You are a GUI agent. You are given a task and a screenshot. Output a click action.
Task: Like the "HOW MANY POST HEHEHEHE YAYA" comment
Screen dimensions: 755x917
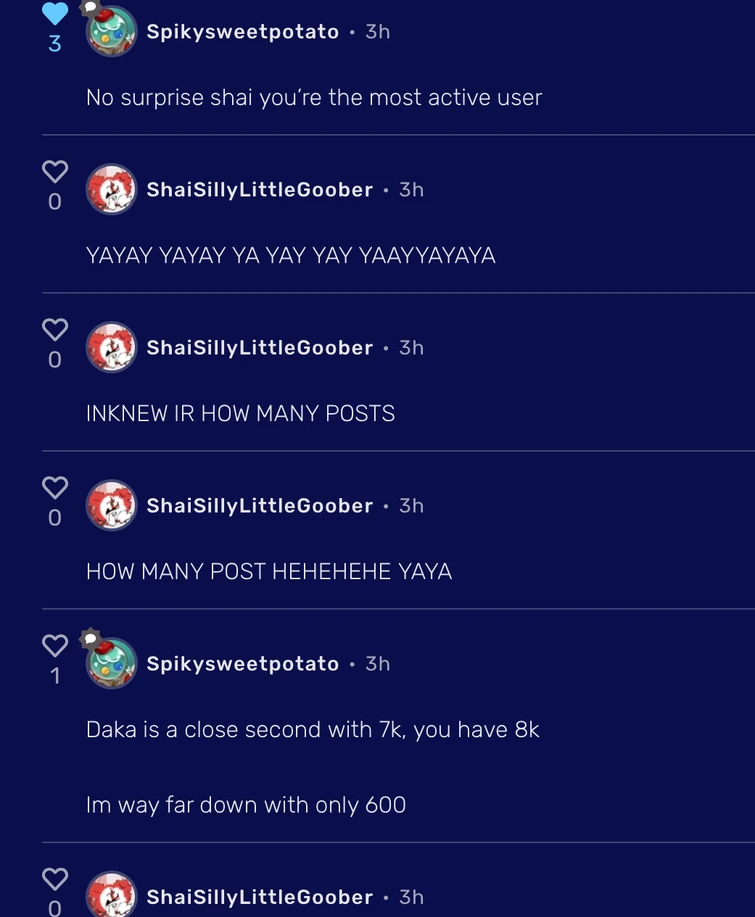pyautogui.click(x=55, y=487)
